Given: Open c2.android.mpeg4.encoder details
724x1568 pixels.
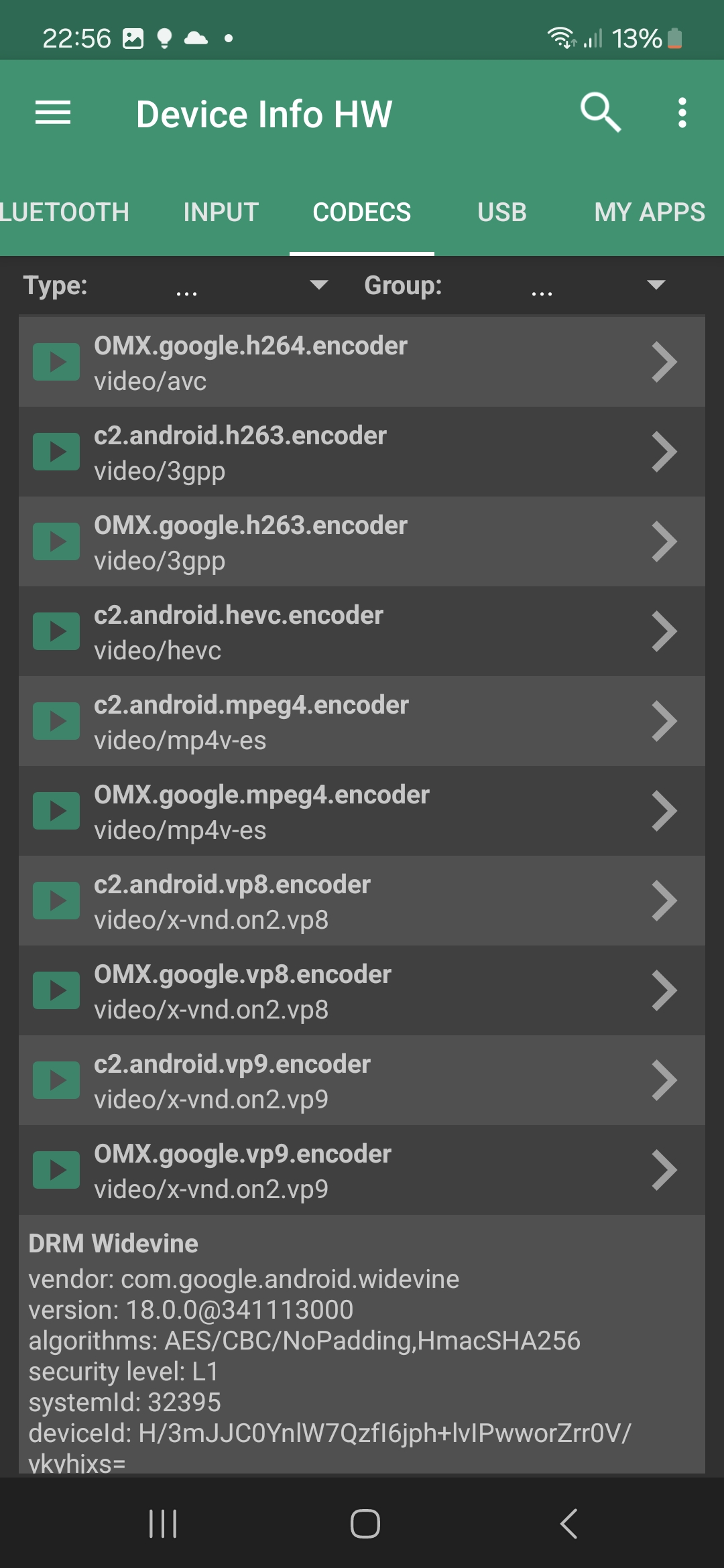Looking at the screenshot, I should [x=362, y=722].
